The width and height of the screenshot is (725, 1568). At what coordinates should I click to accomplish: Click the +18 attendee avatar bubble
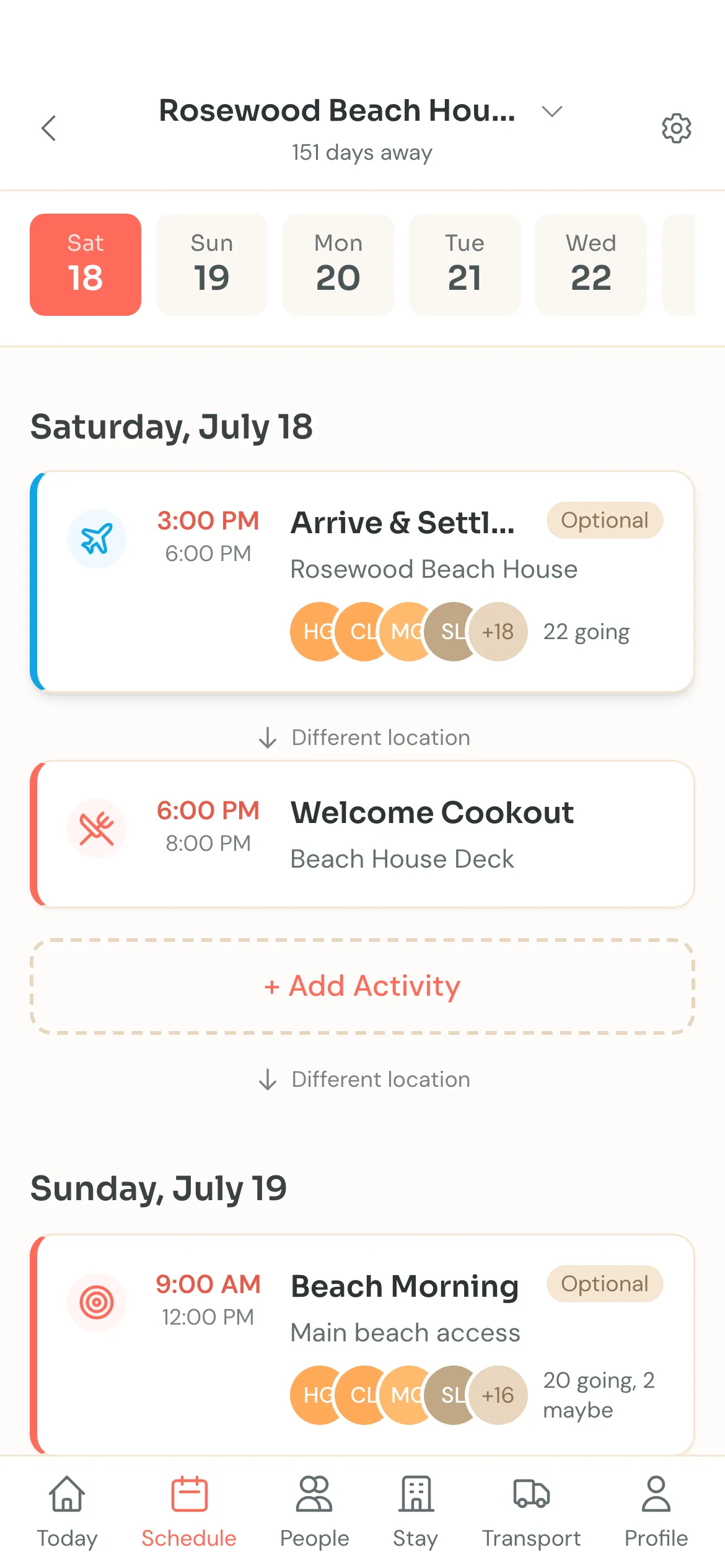[x=498, y=631]
